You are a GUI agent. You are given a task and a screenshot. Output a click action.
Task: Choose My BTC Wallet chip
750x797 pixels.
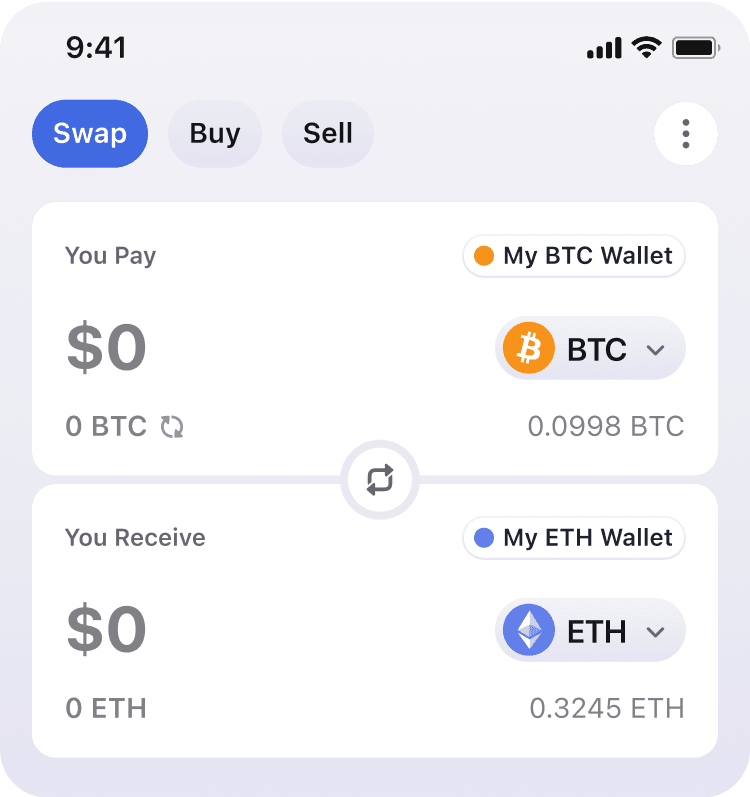pos(574,256)
